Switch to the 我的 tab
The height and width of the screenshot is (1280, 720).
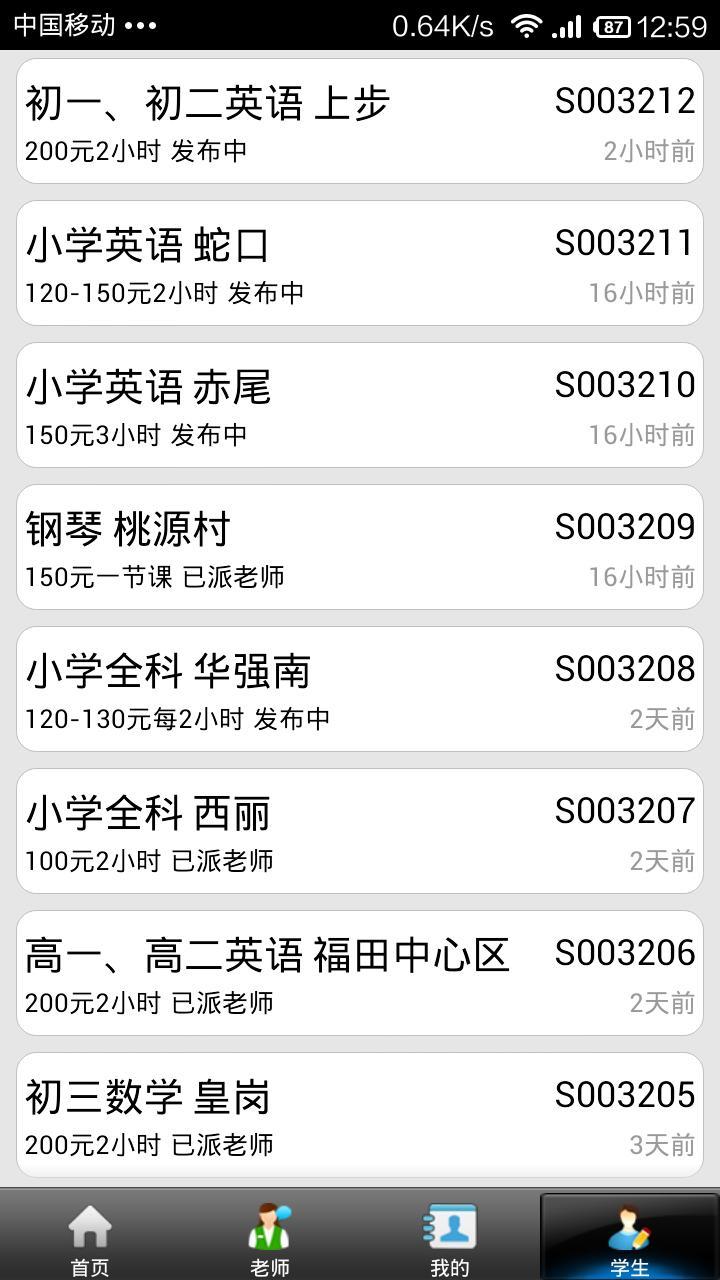(450, 1236)
